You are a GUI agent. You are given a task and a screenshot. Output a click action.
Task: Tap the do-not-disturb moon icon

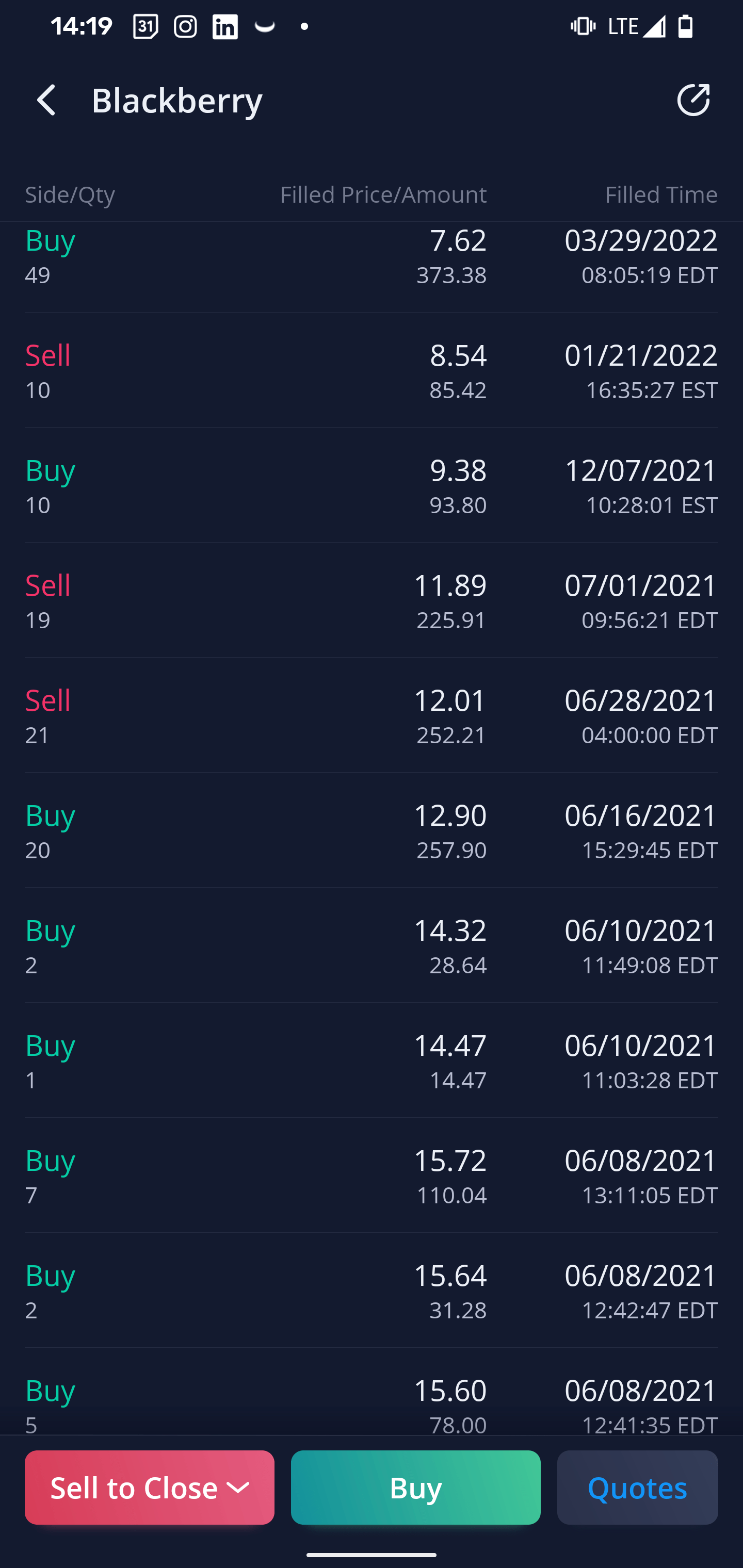[x=266, y=26]
